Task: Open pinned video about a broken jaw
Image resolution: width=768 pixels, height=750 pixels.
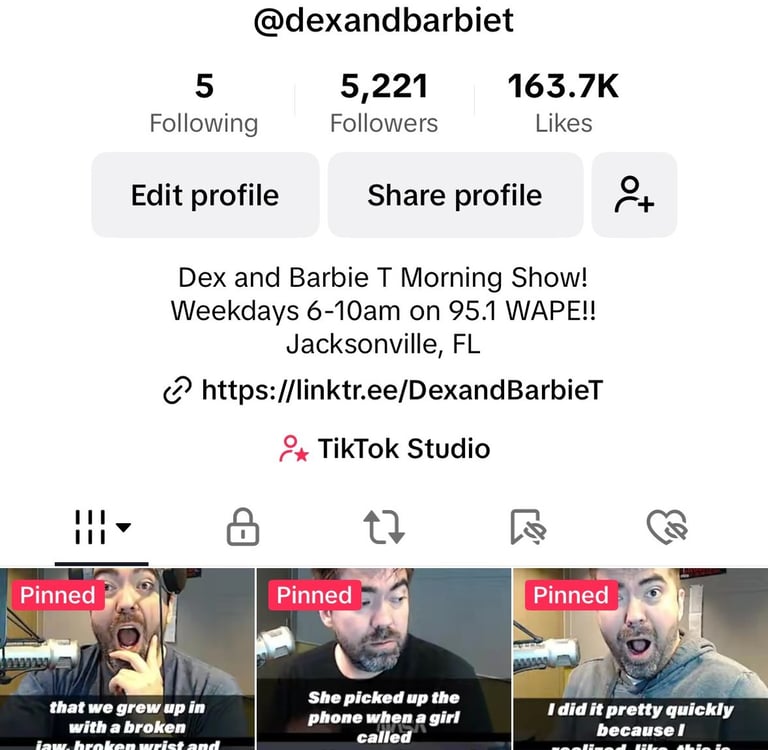Action: 127,660
